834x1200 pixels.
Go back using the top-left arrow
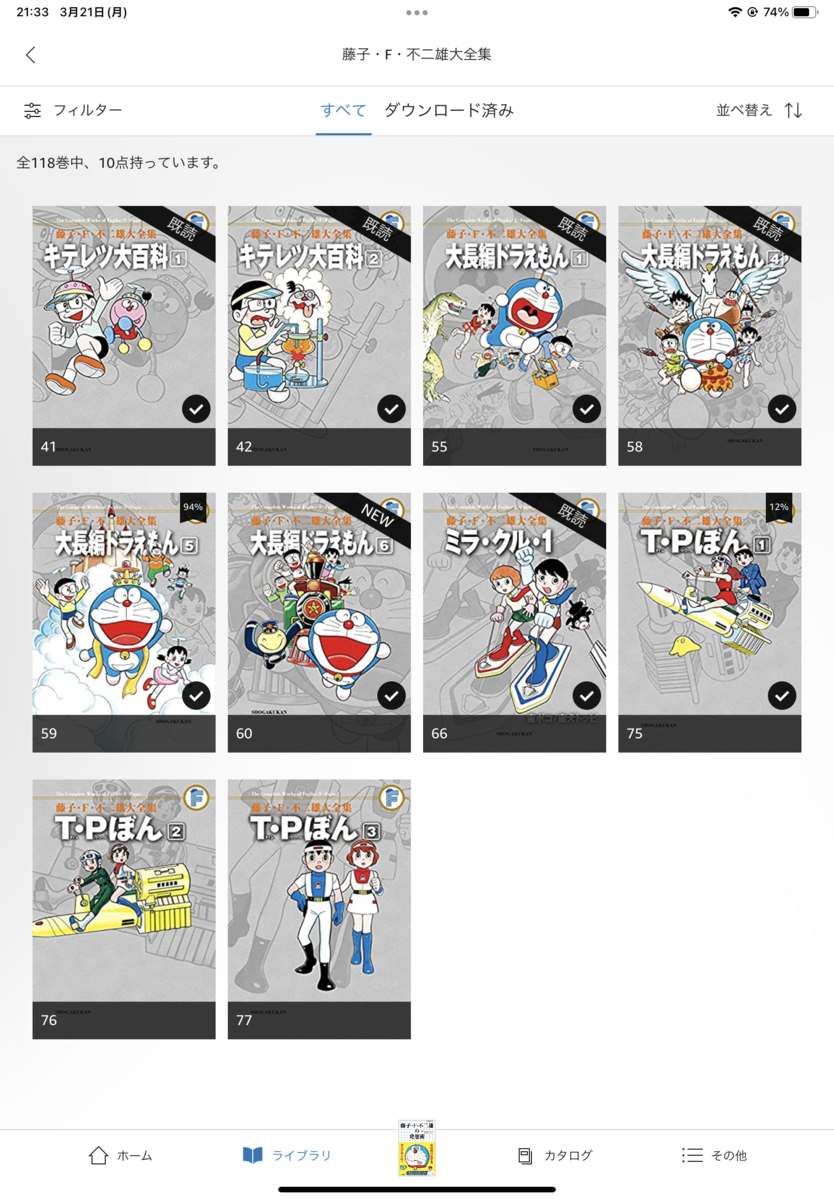[30, 55]
